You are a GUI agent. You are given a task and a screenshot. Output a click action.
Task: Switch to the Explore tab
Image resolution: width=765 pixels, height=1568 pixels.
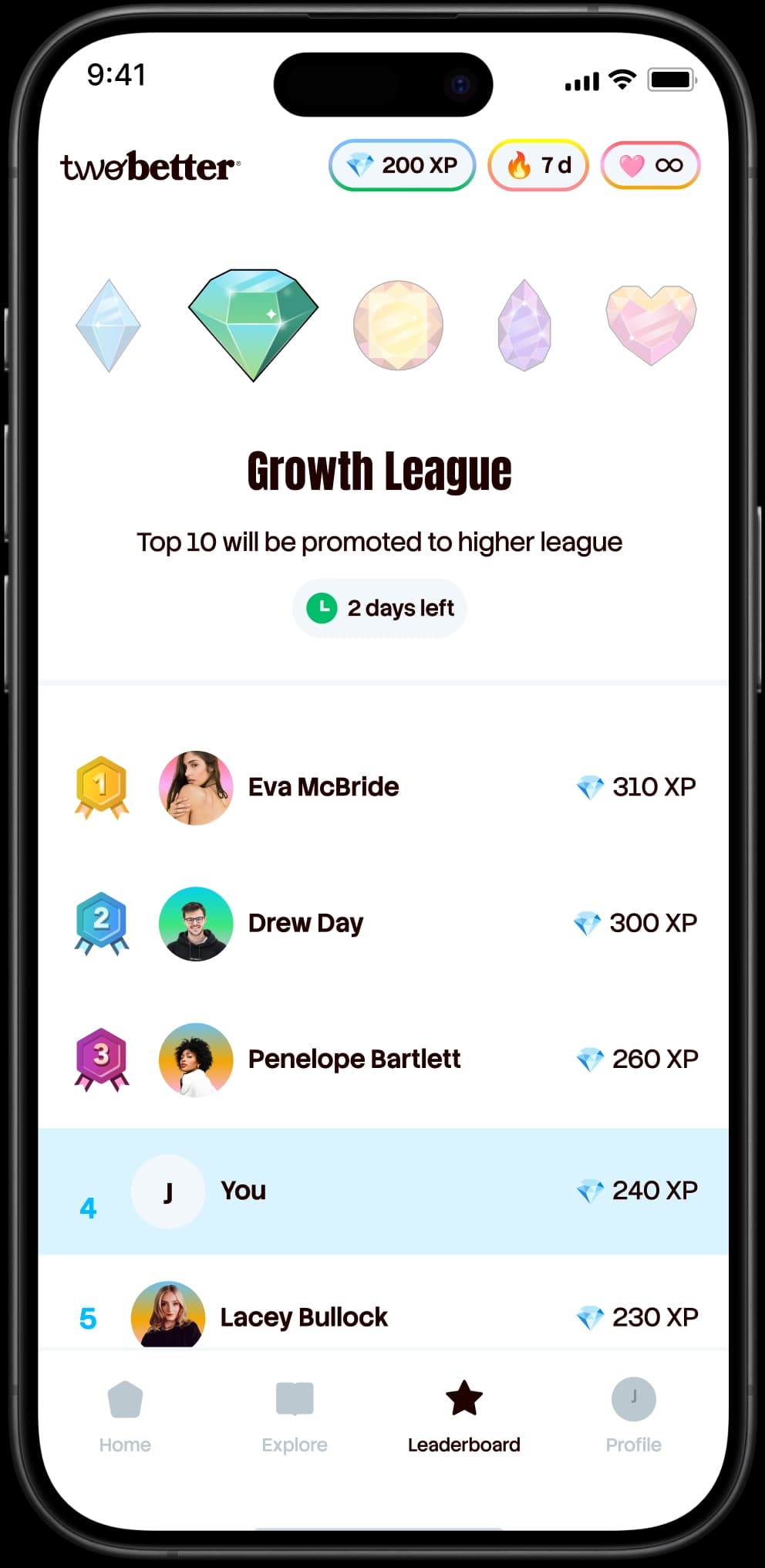295,1417
